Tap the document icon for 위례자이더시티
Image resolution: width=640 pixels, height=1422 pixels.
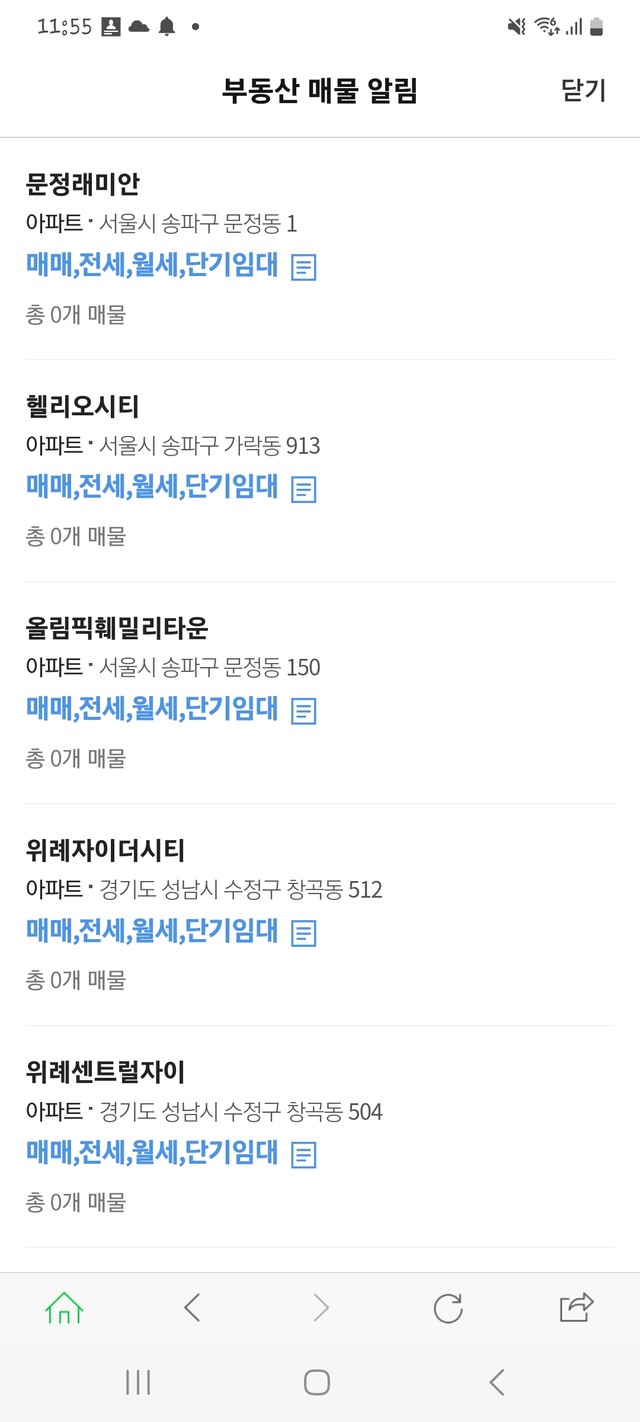tap(304, 933)
